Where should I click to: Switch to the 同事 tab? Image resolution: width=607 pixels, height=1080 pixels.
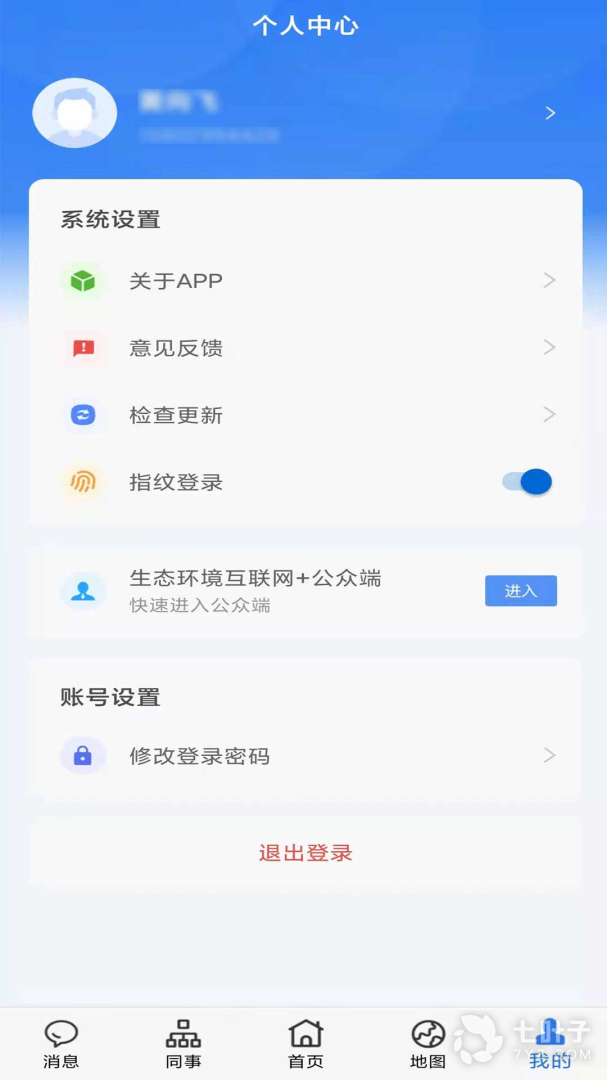[x=183, y=1045]
